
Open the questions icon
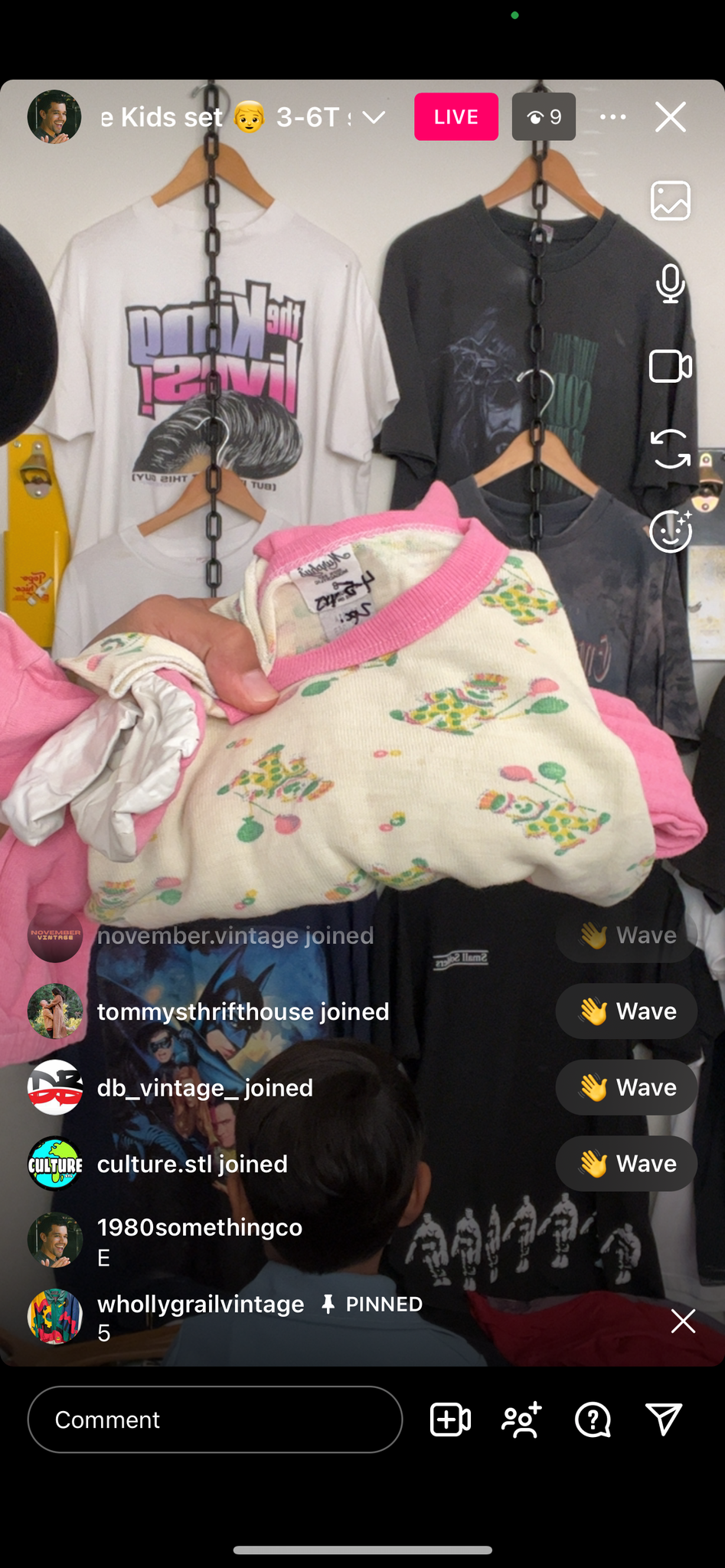click(x=593, y=1419)
